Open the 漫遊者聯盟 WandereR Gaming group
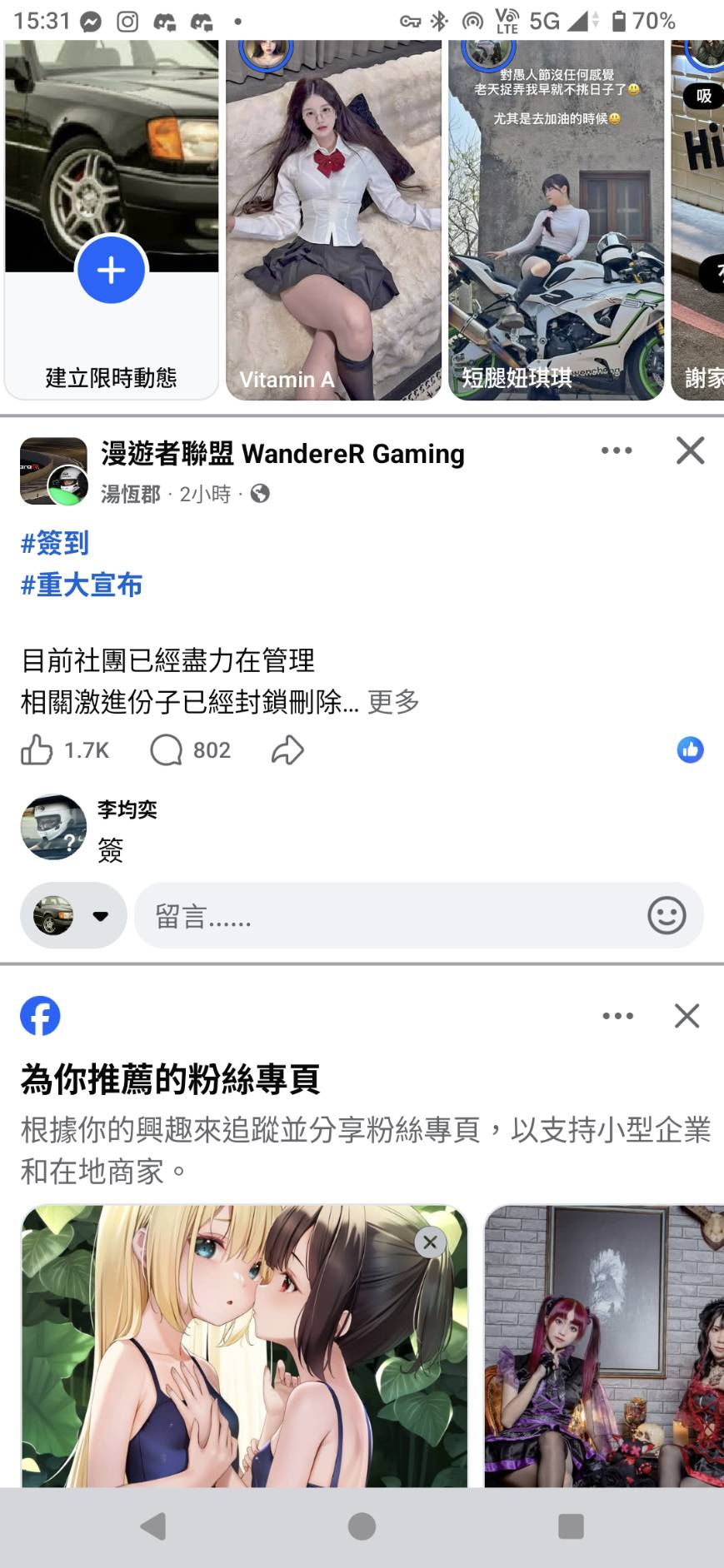Viewport: 724px width, 1568px height. [x=282, y=454]
